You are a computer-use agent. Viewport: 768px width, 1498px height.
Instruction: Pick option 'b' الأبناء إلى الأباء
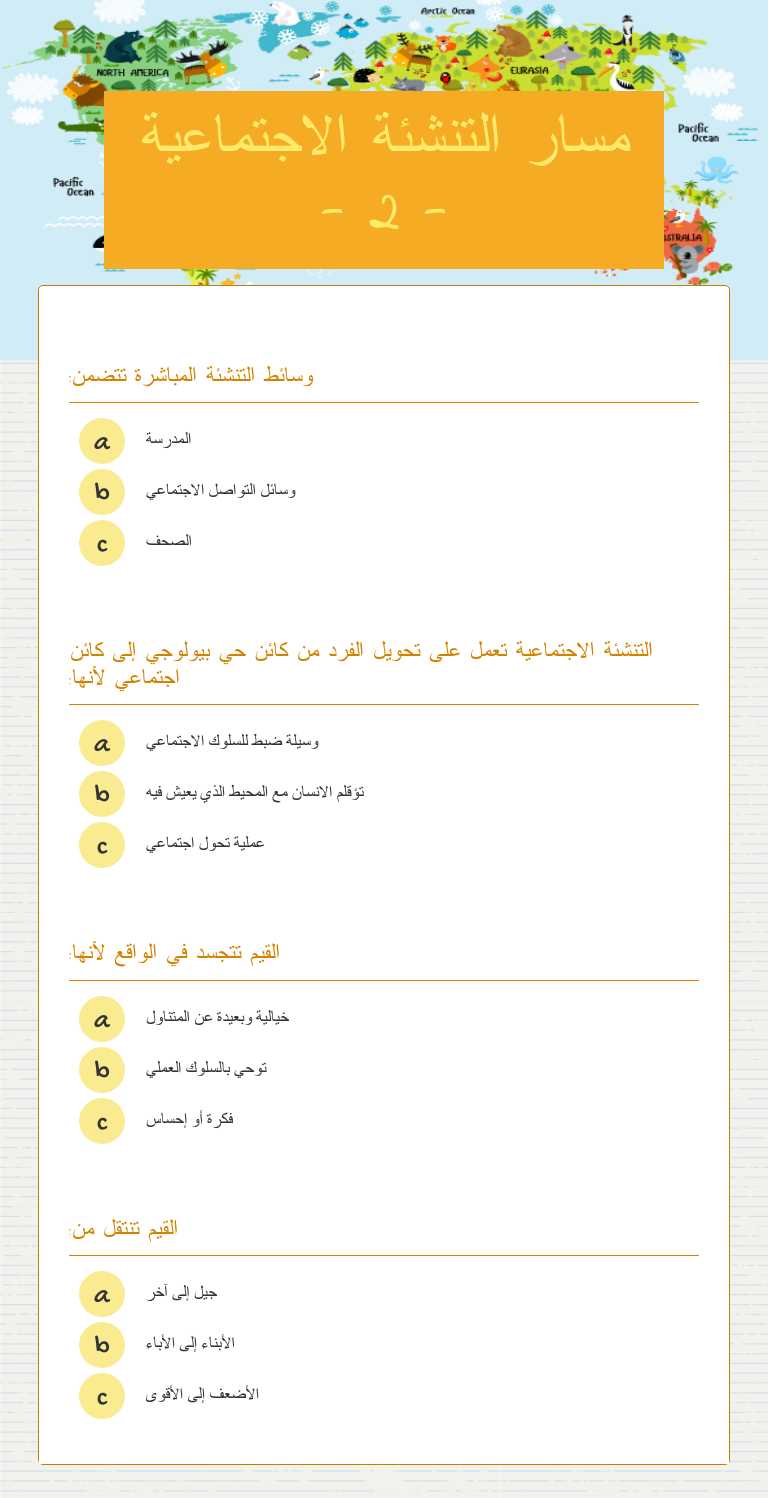101,1344
